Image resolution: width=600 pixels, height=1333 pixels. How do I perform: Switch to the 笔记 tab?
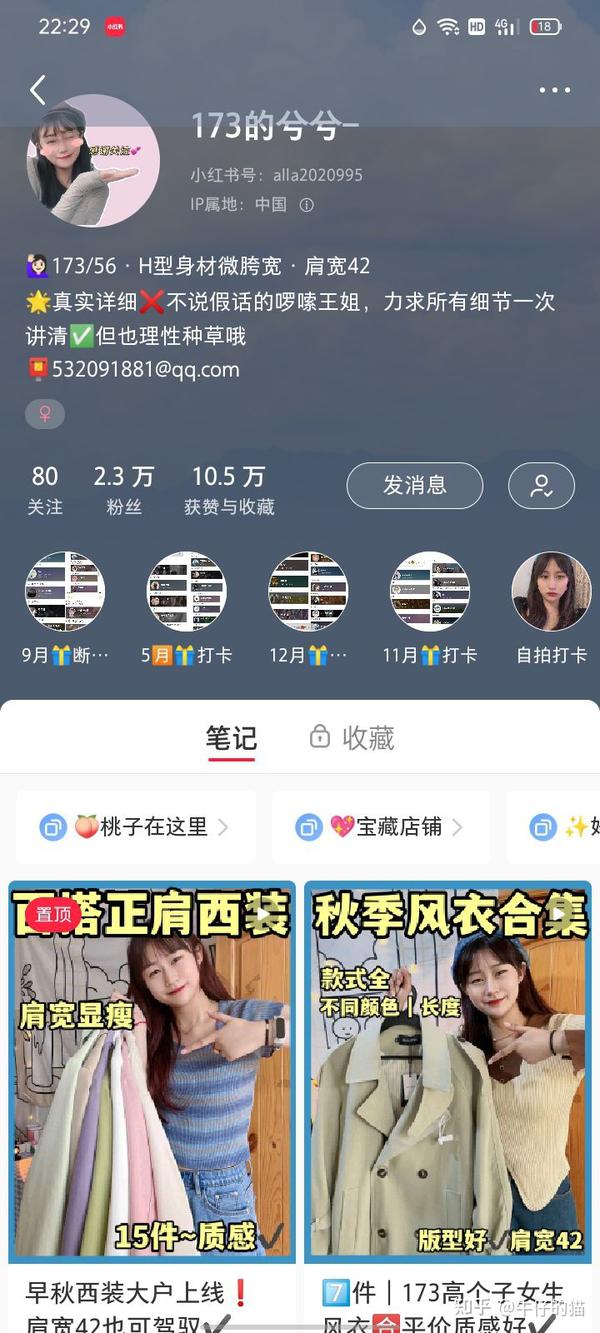[x=231, y=739]
